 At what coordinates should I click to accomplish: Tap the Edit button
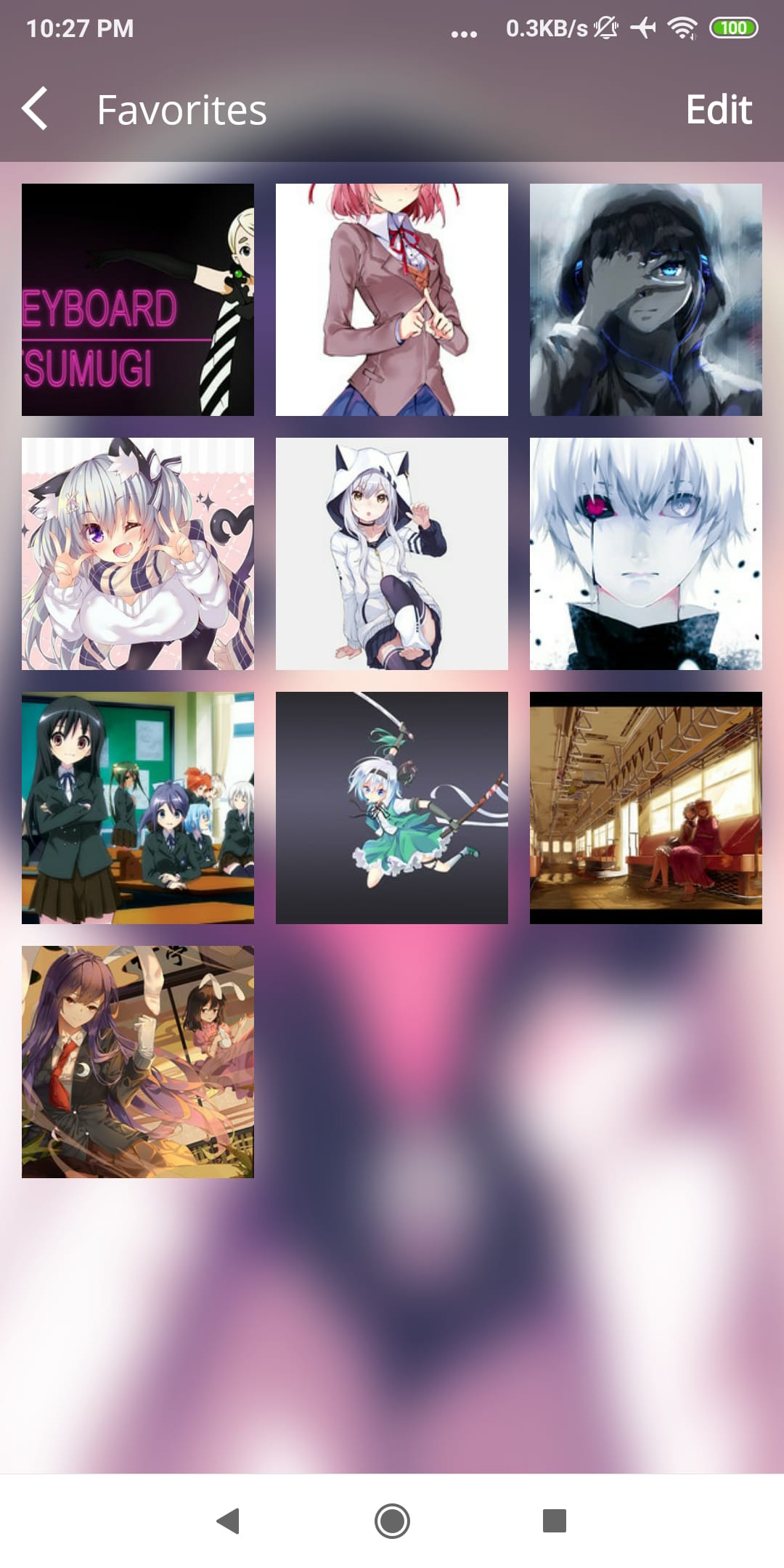(x=719, y=110)
